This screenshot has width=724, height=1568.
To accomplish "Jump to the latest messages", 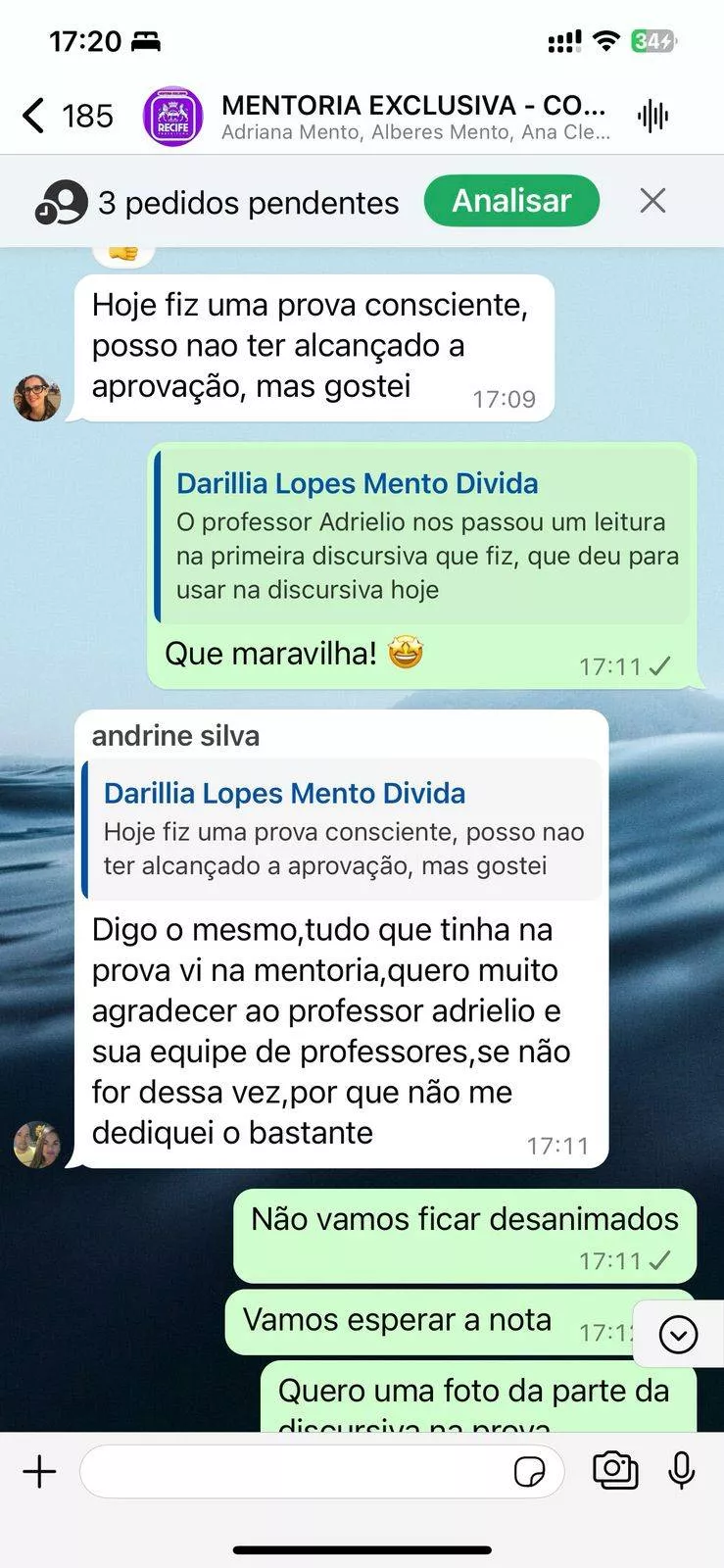I will 678,1334.
